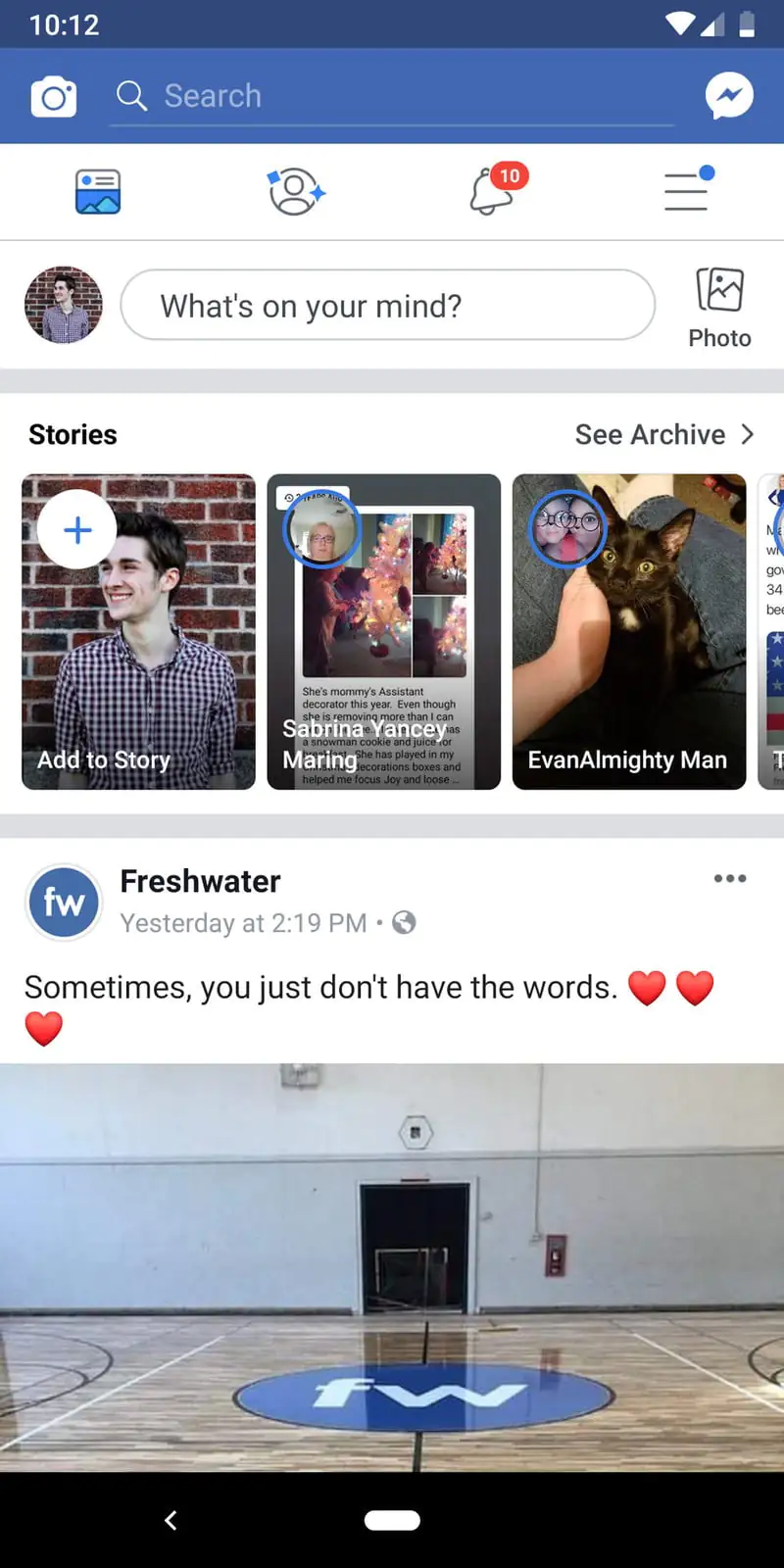This screenshot has width=784, height=1568.
Task: Add a Photo to a new post
Action: 719,309
